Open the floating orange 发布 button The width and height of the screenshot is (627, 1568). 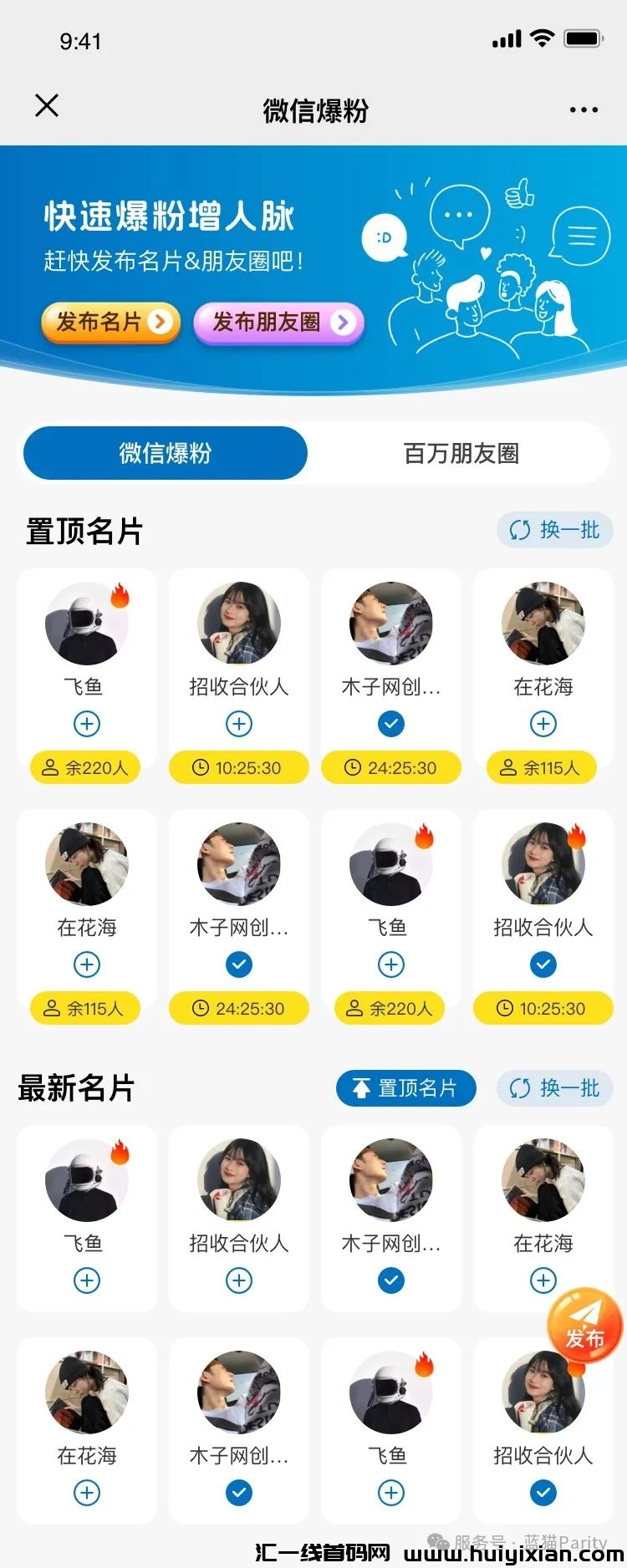(584, 1327)
